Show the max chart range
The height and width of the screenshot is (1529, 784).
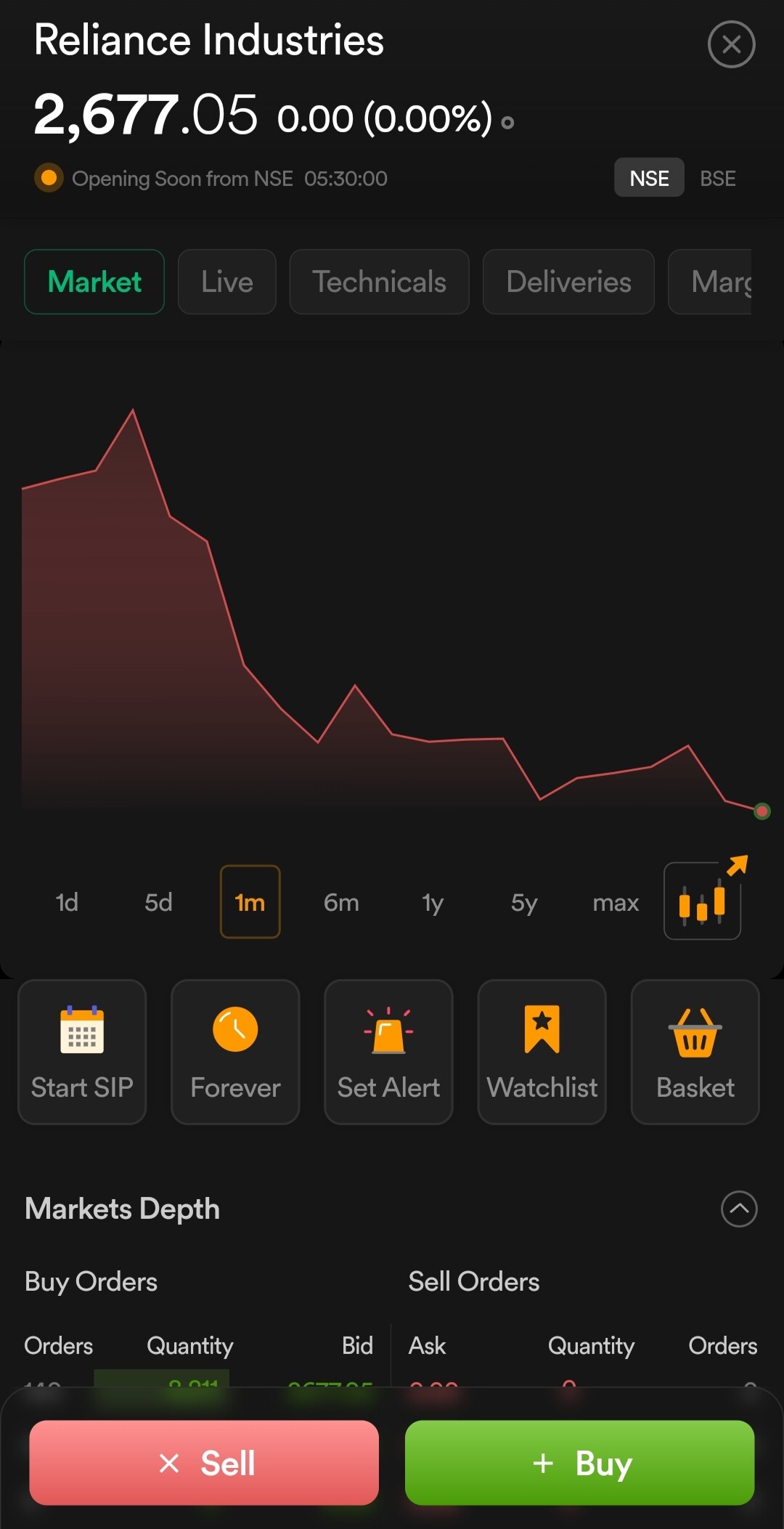(x=616, y=902)
